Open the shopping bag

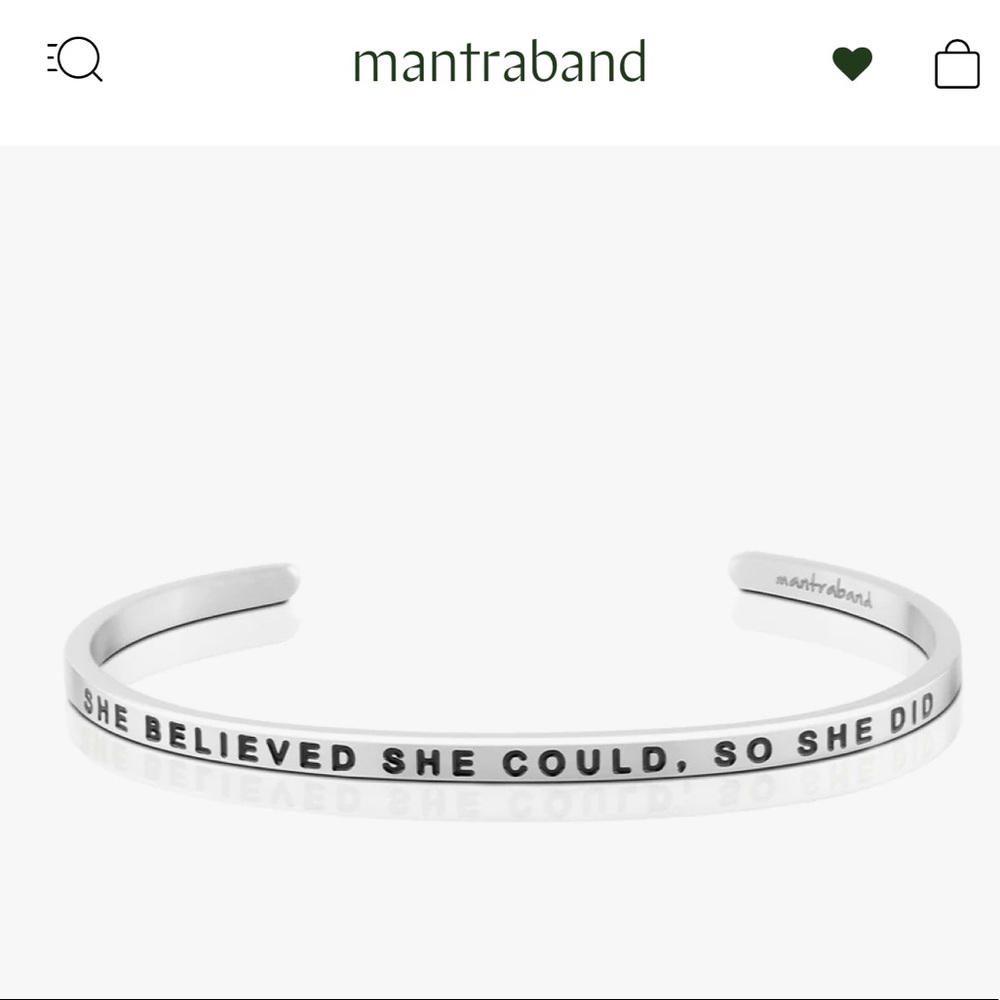point(956,65)
